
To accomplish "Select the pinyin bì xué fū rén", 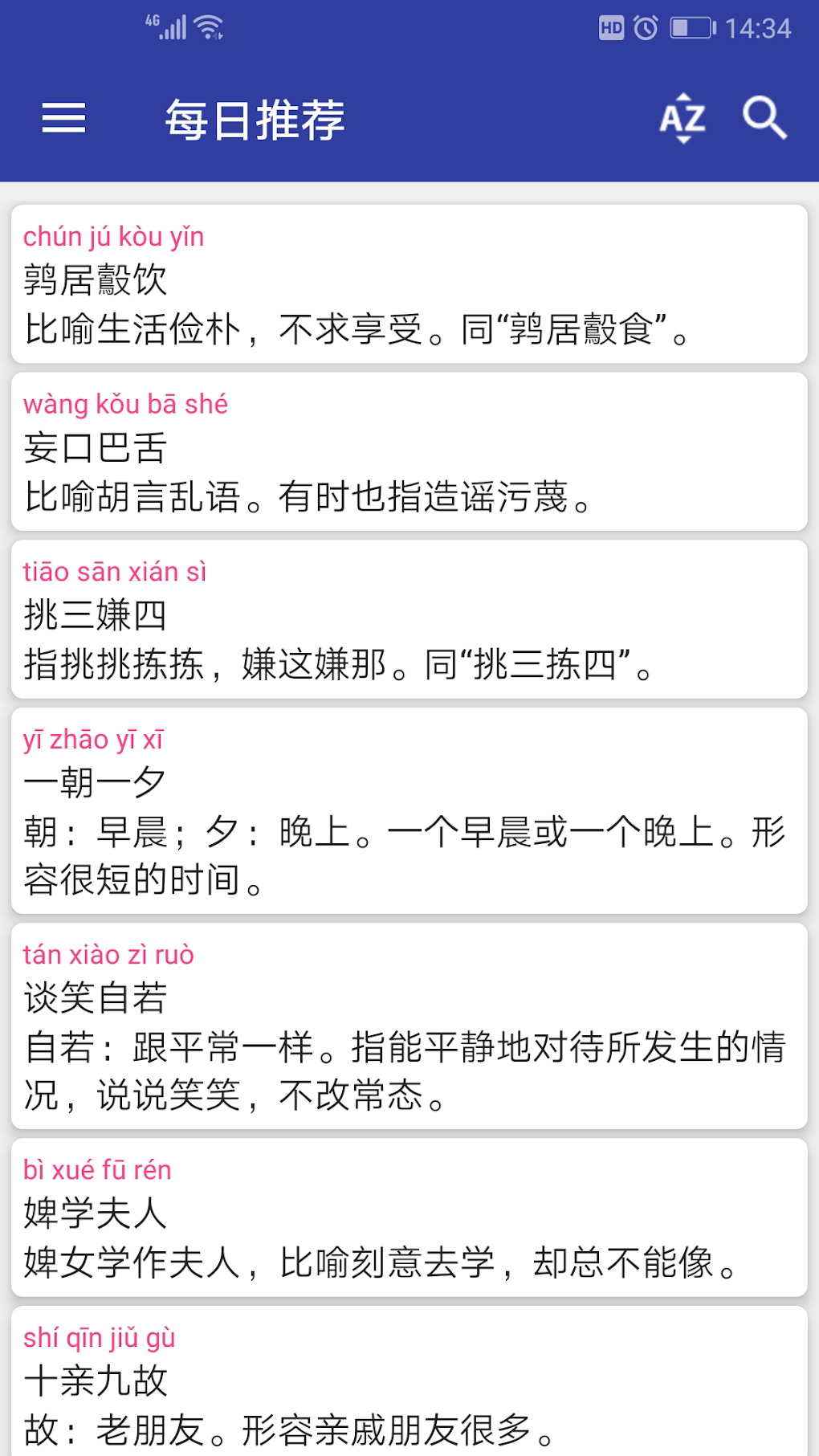I will click(x=96, y=1170).
